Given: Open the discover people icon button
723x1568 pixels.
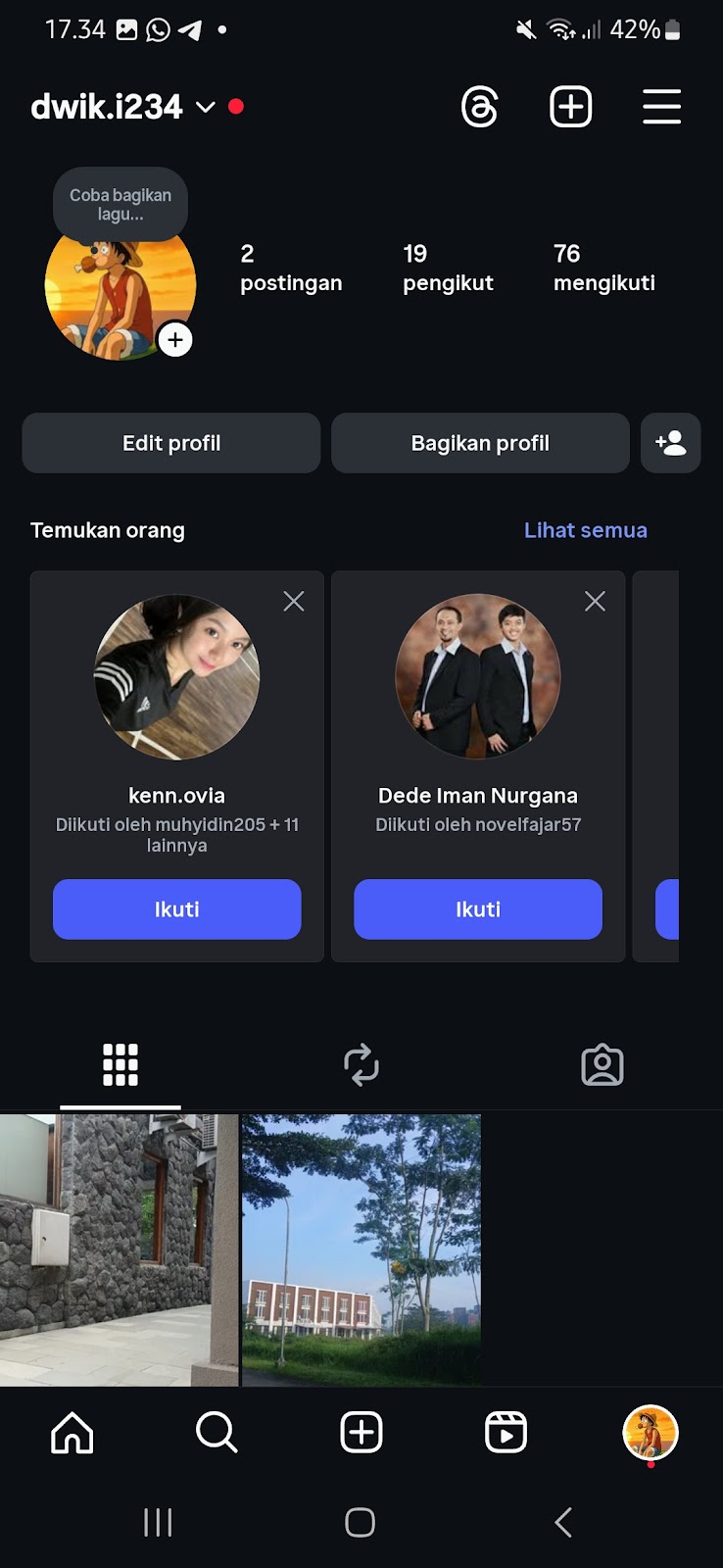Looking at the screenshot, I should [x=671, y=443].
